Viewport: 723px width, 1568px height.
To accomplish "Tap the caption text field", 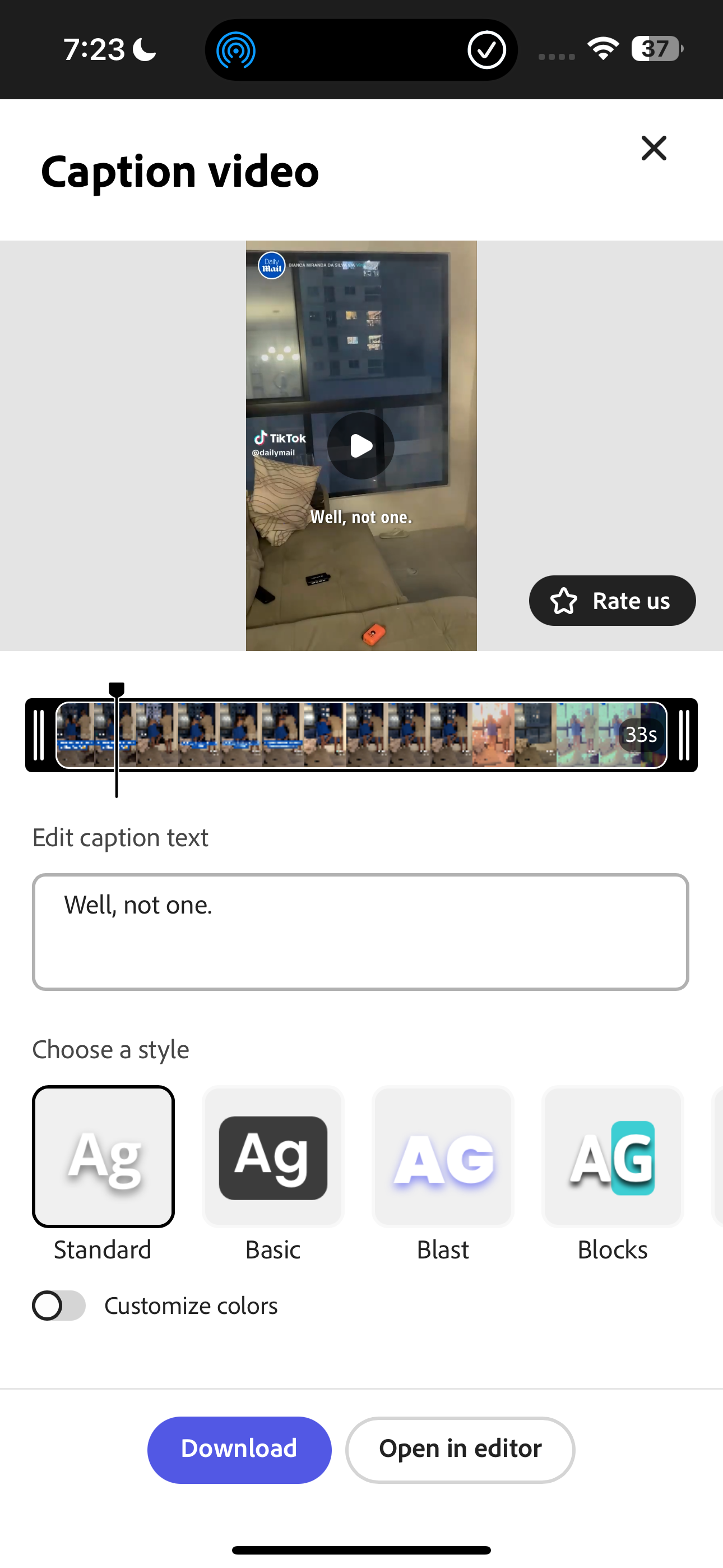I will [361, 931].
